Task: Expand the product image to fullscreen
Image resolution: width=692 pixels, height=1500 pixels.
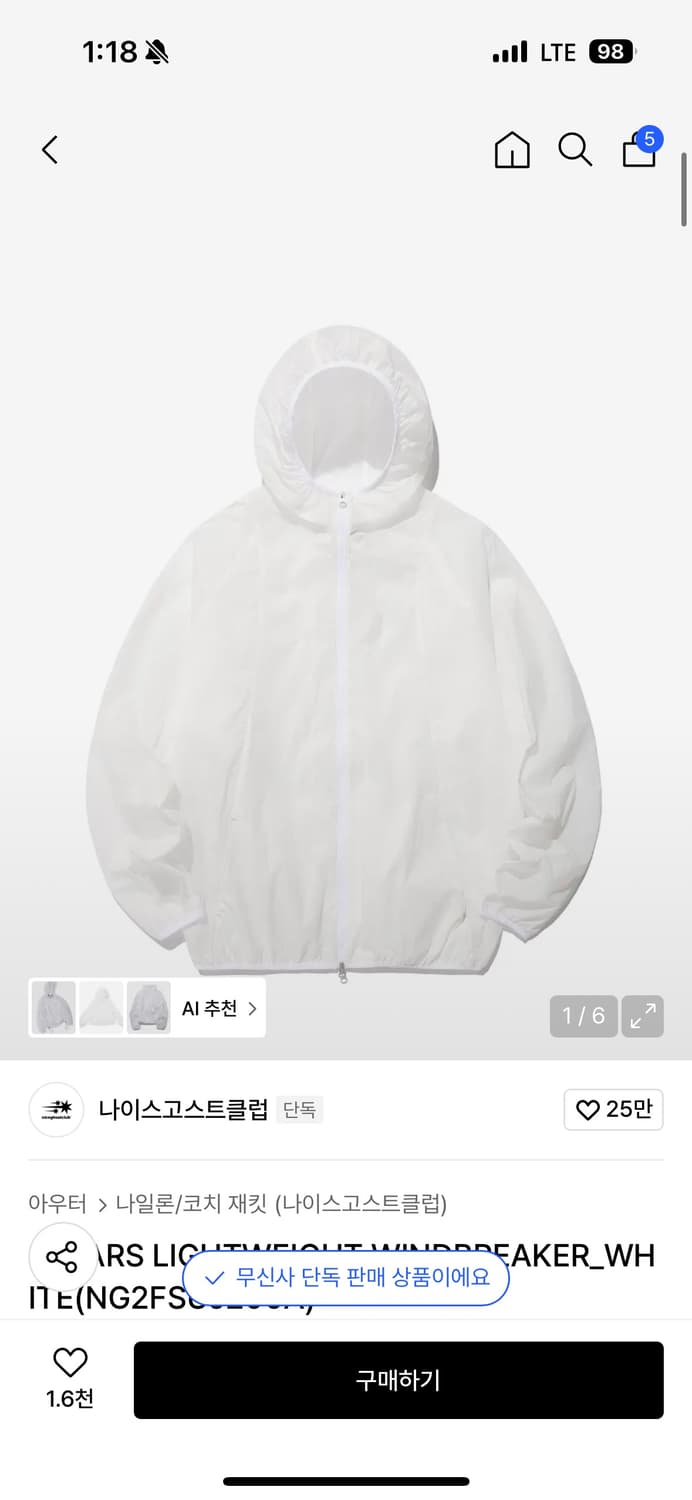Action: [642, 1016]
